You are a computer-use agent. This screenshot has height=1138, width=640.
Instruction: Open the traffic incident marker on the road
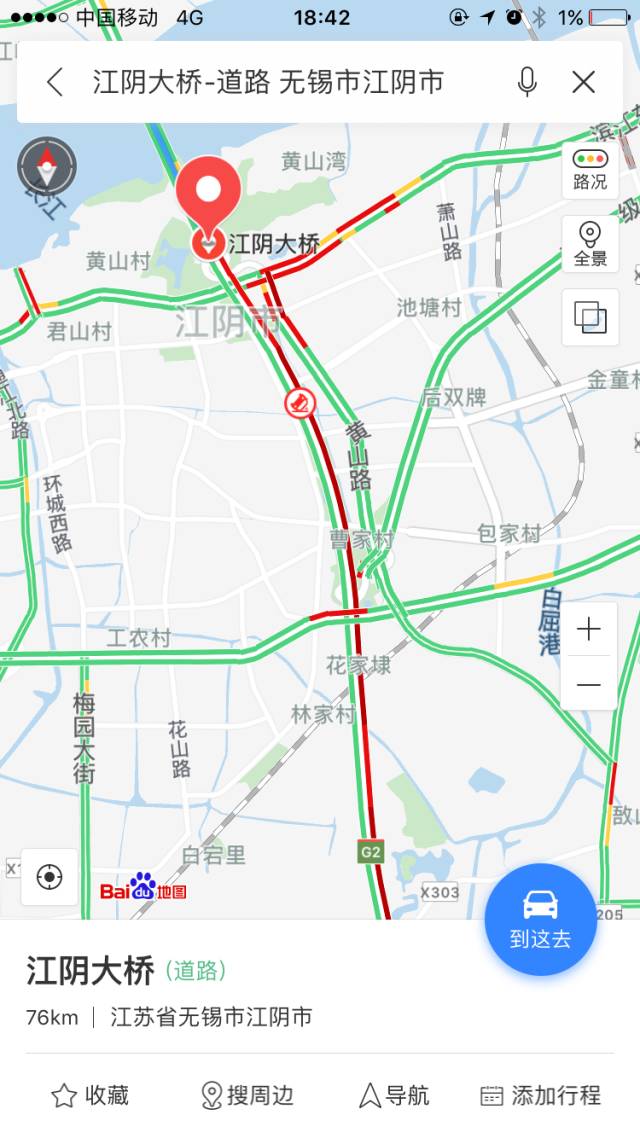[x=300, y=402]
